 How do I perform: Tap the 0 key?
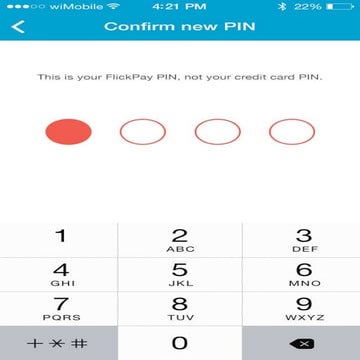180,343
